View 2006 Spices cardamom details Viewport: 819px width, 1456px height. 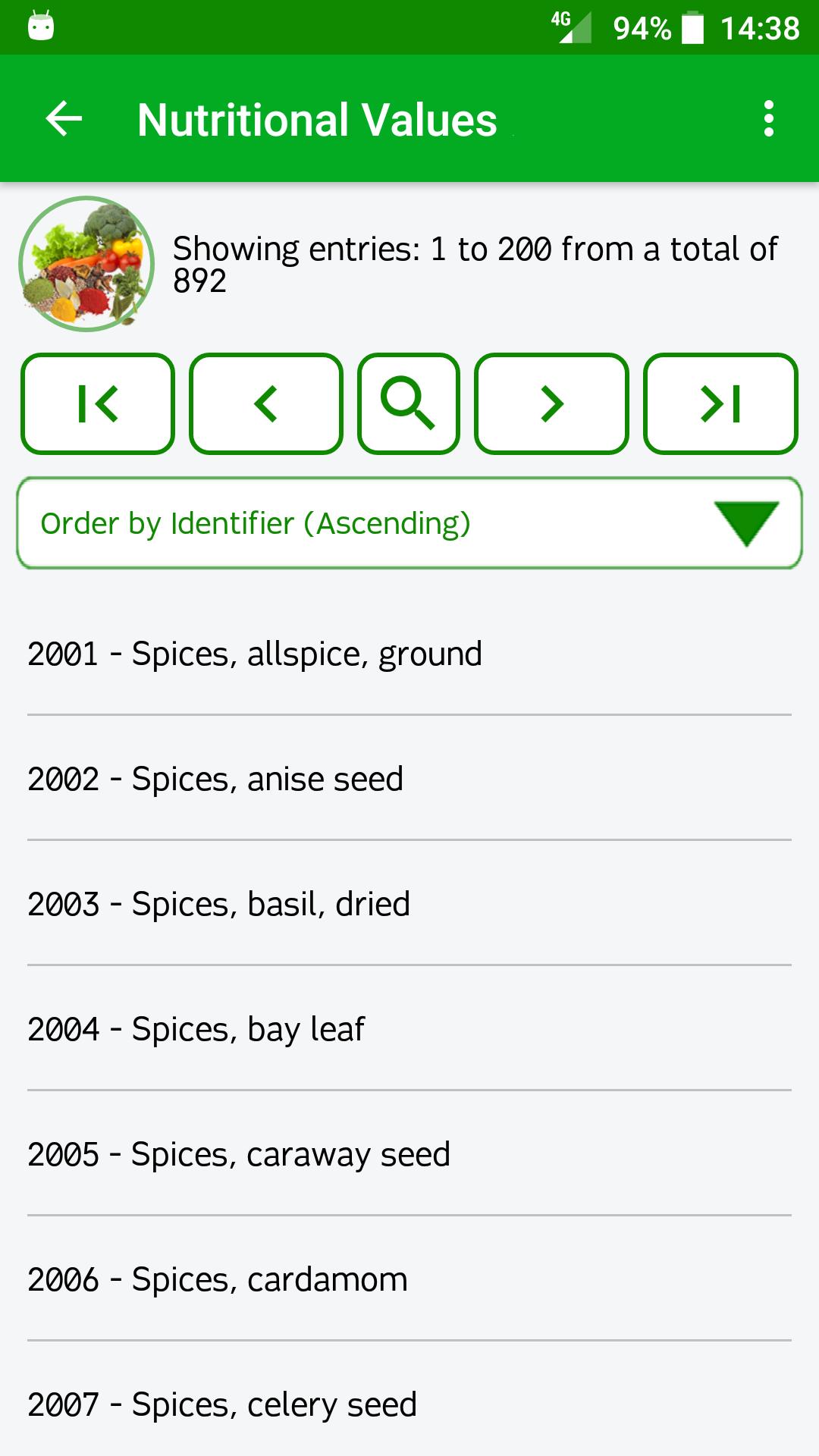pos(216,1279)
